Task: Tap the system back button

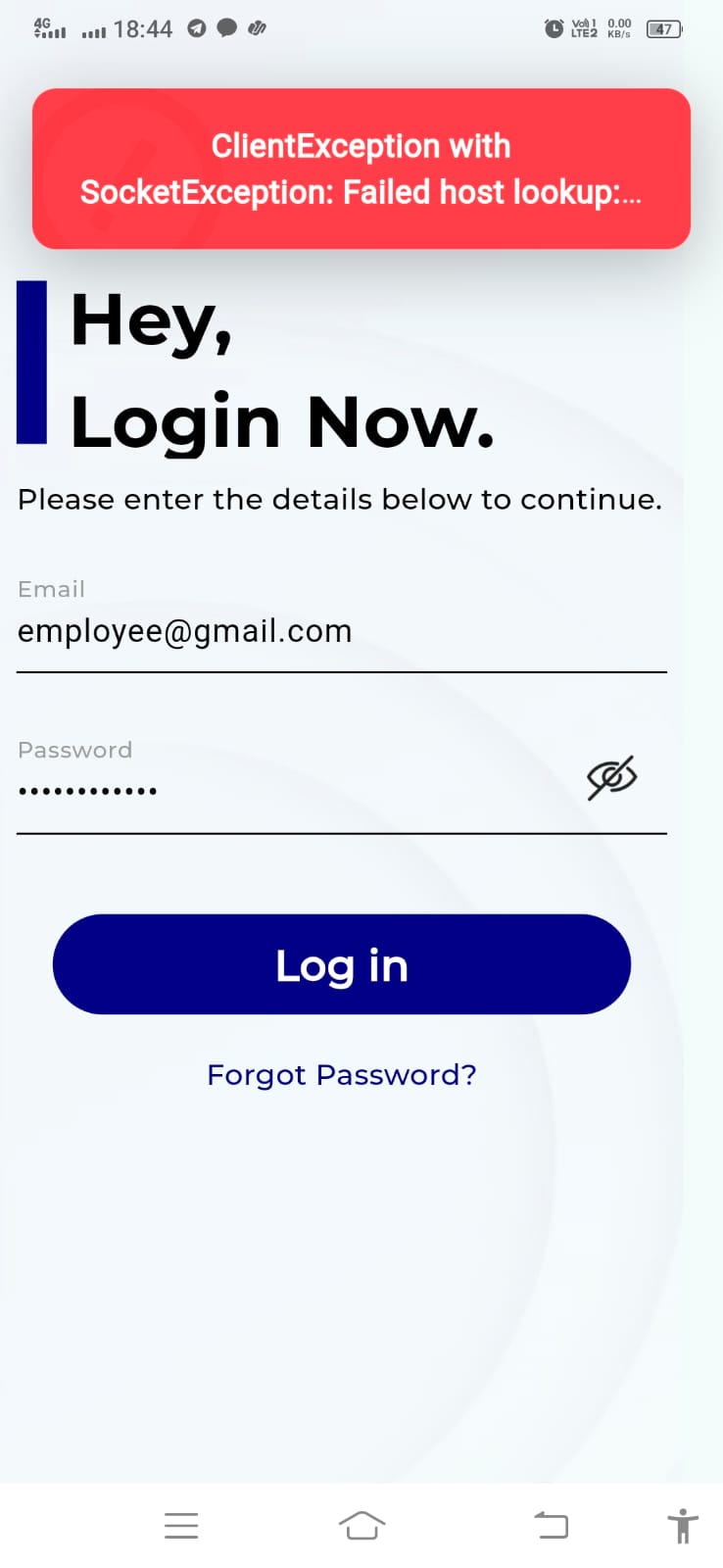Action: (x=552, y=1525)
